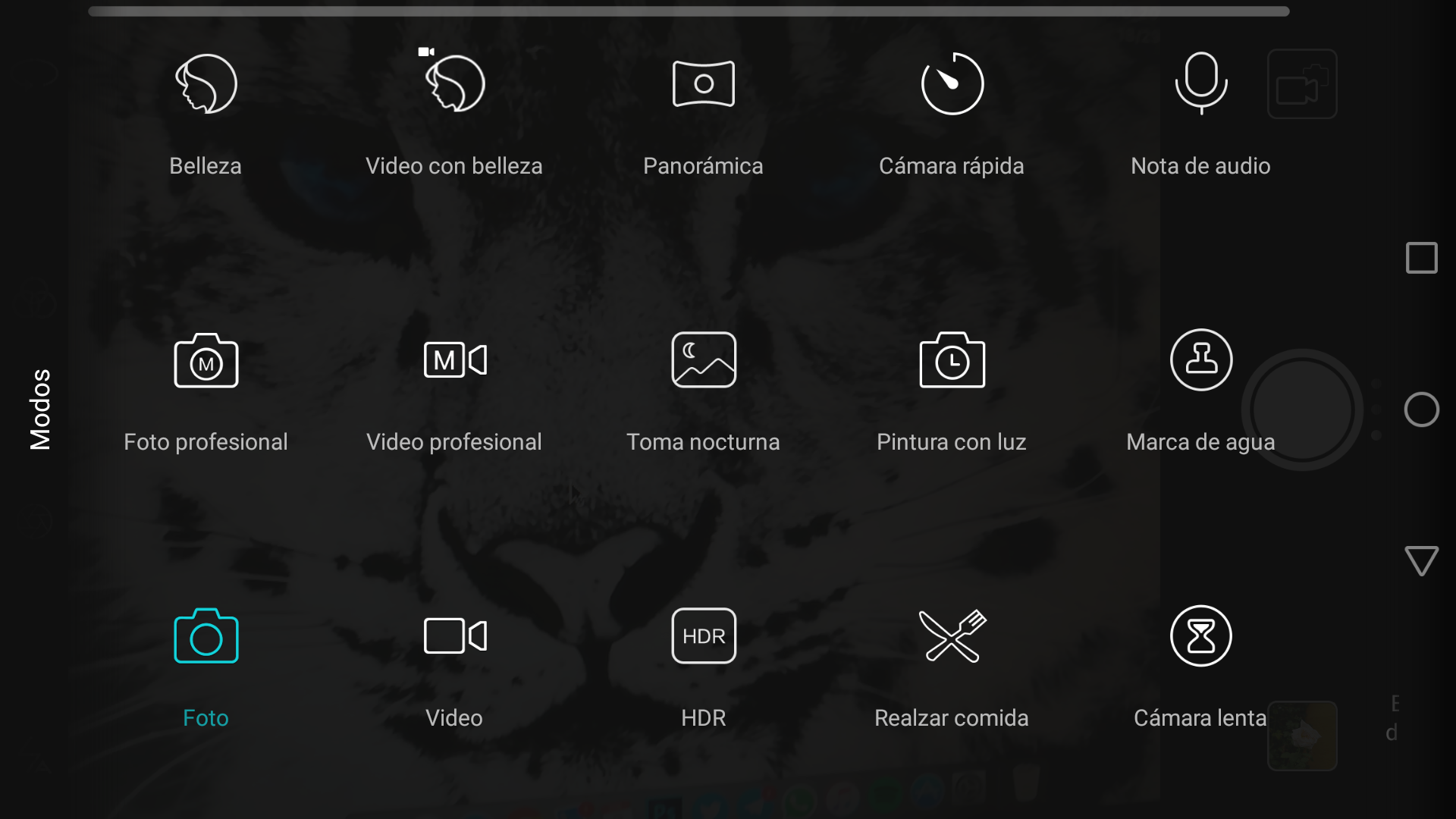This screenshot has width=1456, height=819.
Task: Tap the system back triangle button
Action: click(1421, 561)
